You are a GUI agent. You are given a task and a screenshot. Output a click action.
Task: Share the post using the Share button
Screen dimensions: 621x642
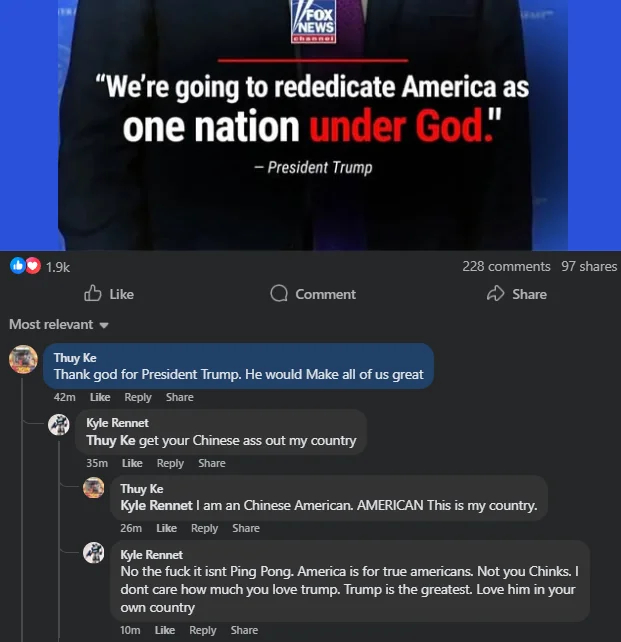(x=516, y=294)
